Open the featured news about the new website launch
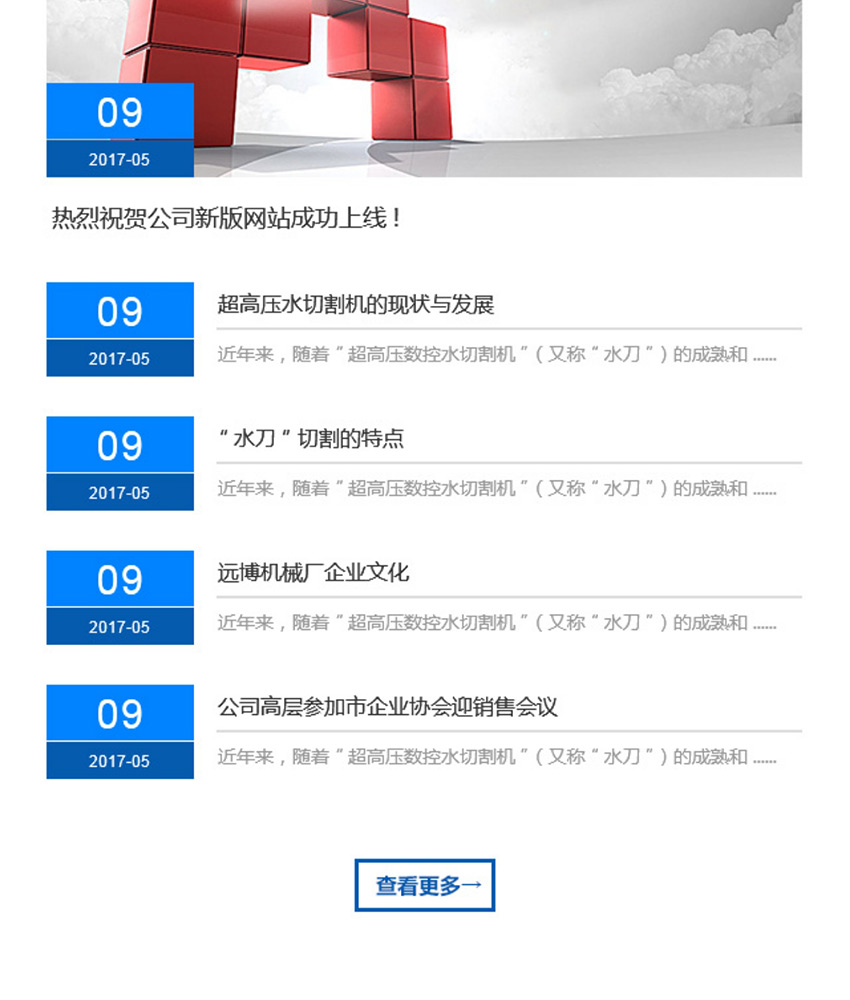The width and height of the screenshot is (850, 1000). 226,218
